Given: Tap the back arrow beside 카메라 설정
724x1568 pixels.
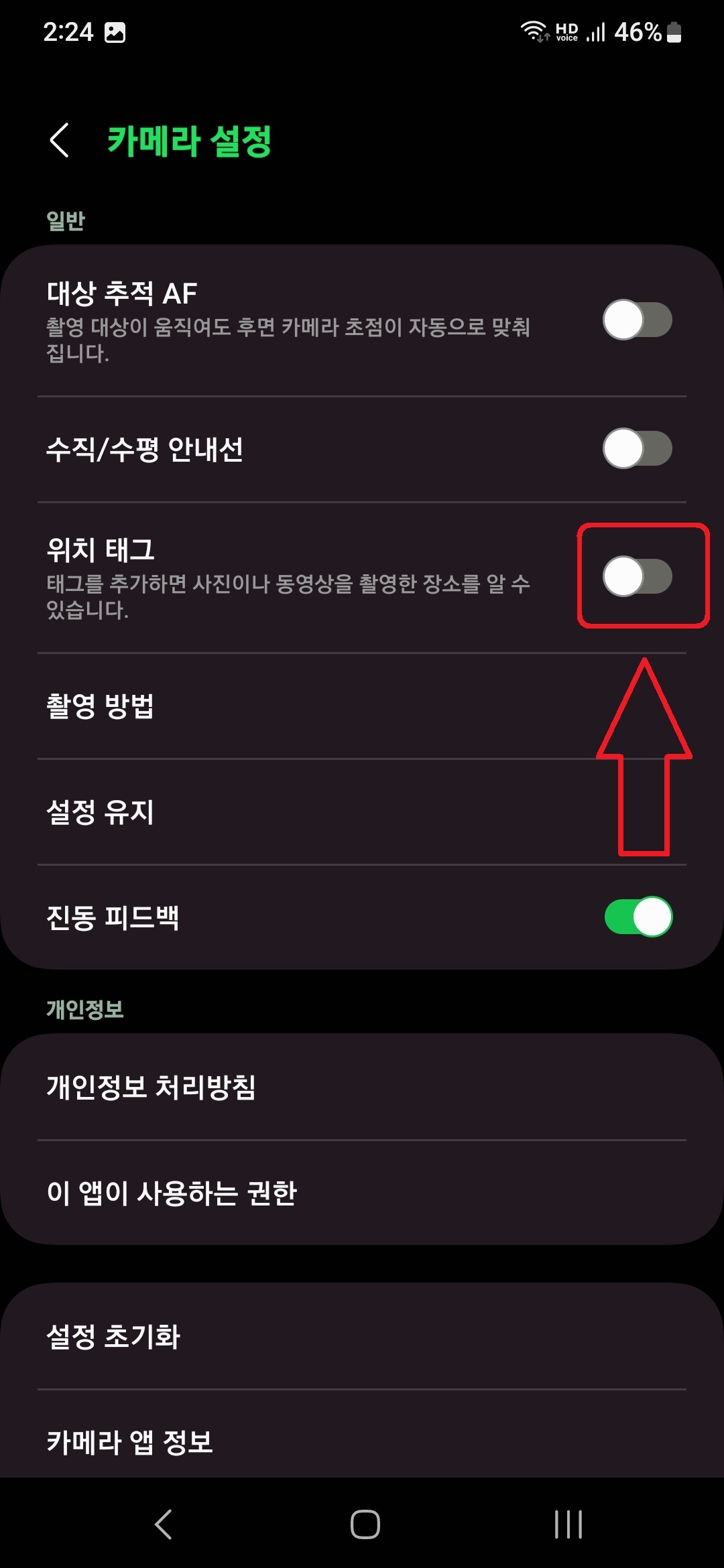Looking at the screenshot, I should click(x=60, y=141).
